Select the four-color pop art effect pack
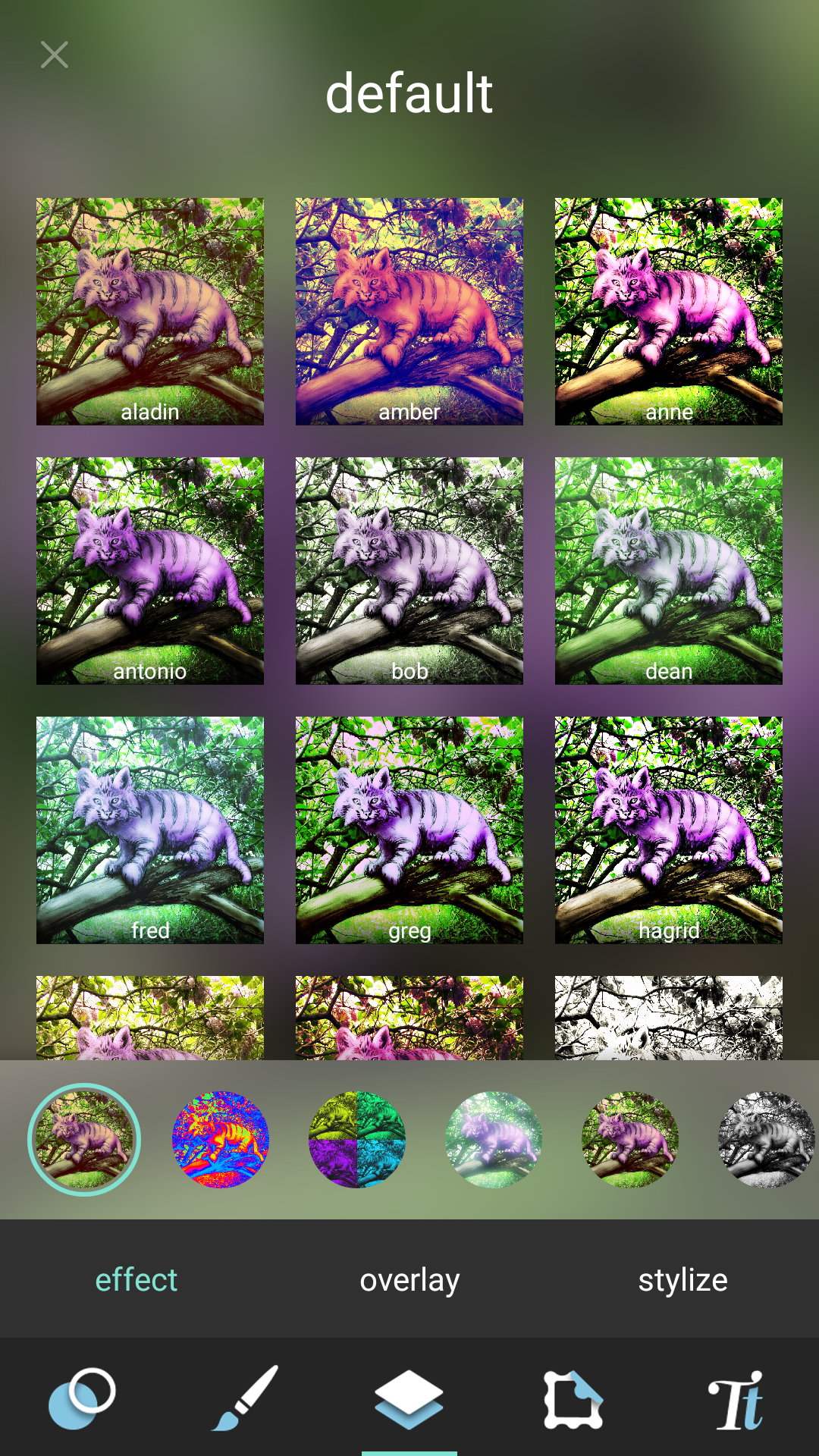819x1456 pixels. [357, 1140]
